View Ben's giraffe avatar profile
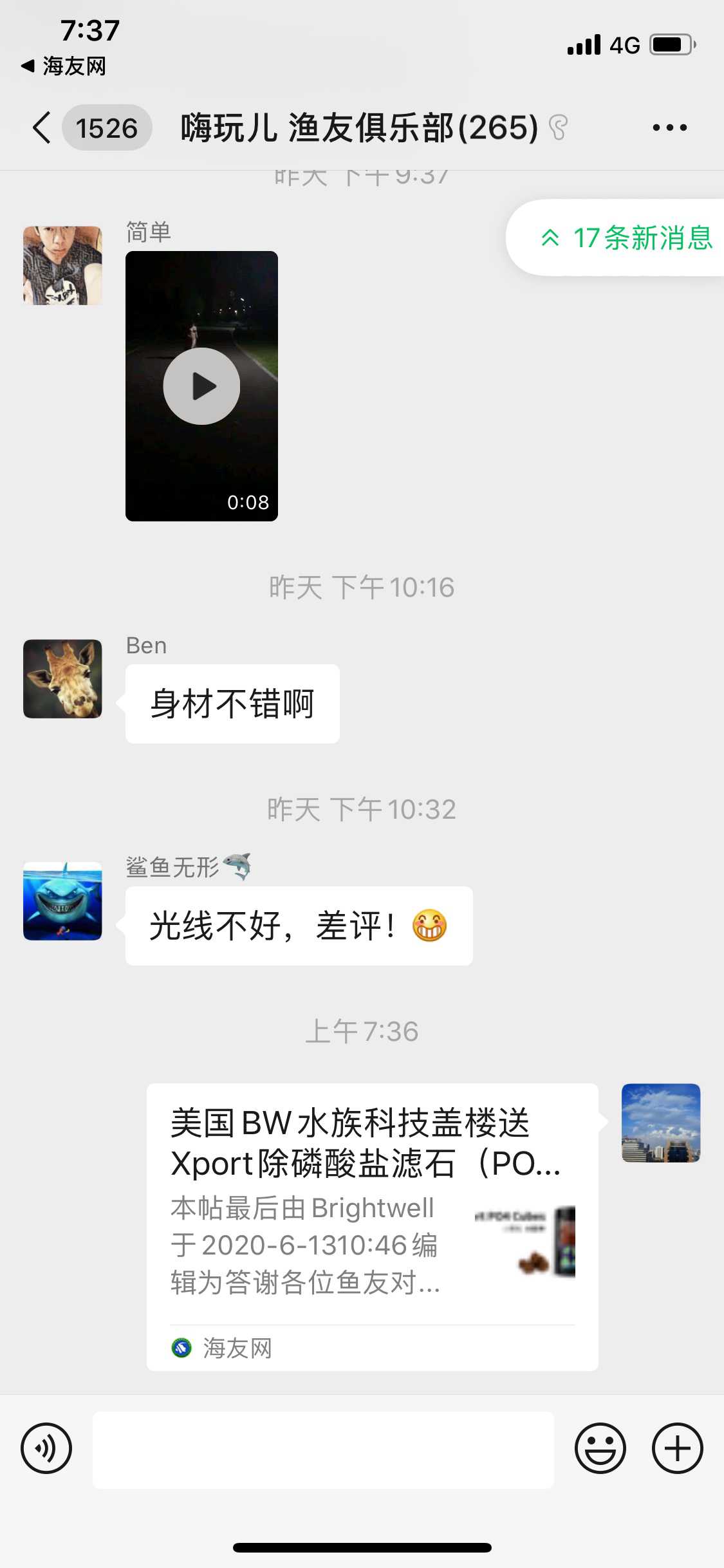Viewport: 724px width, 1568px height. point(62,678)
